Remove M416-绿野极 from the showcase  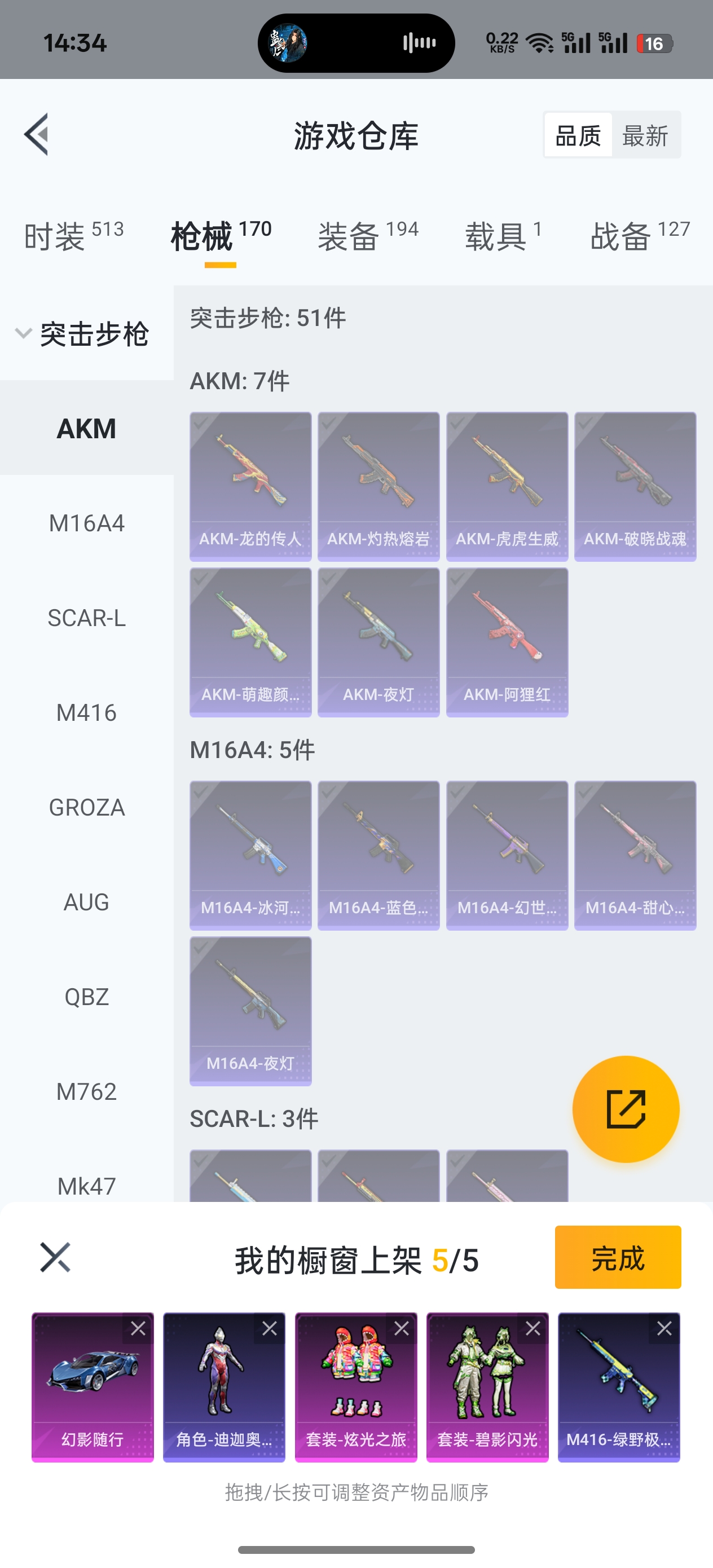(x=664, y=1329)
